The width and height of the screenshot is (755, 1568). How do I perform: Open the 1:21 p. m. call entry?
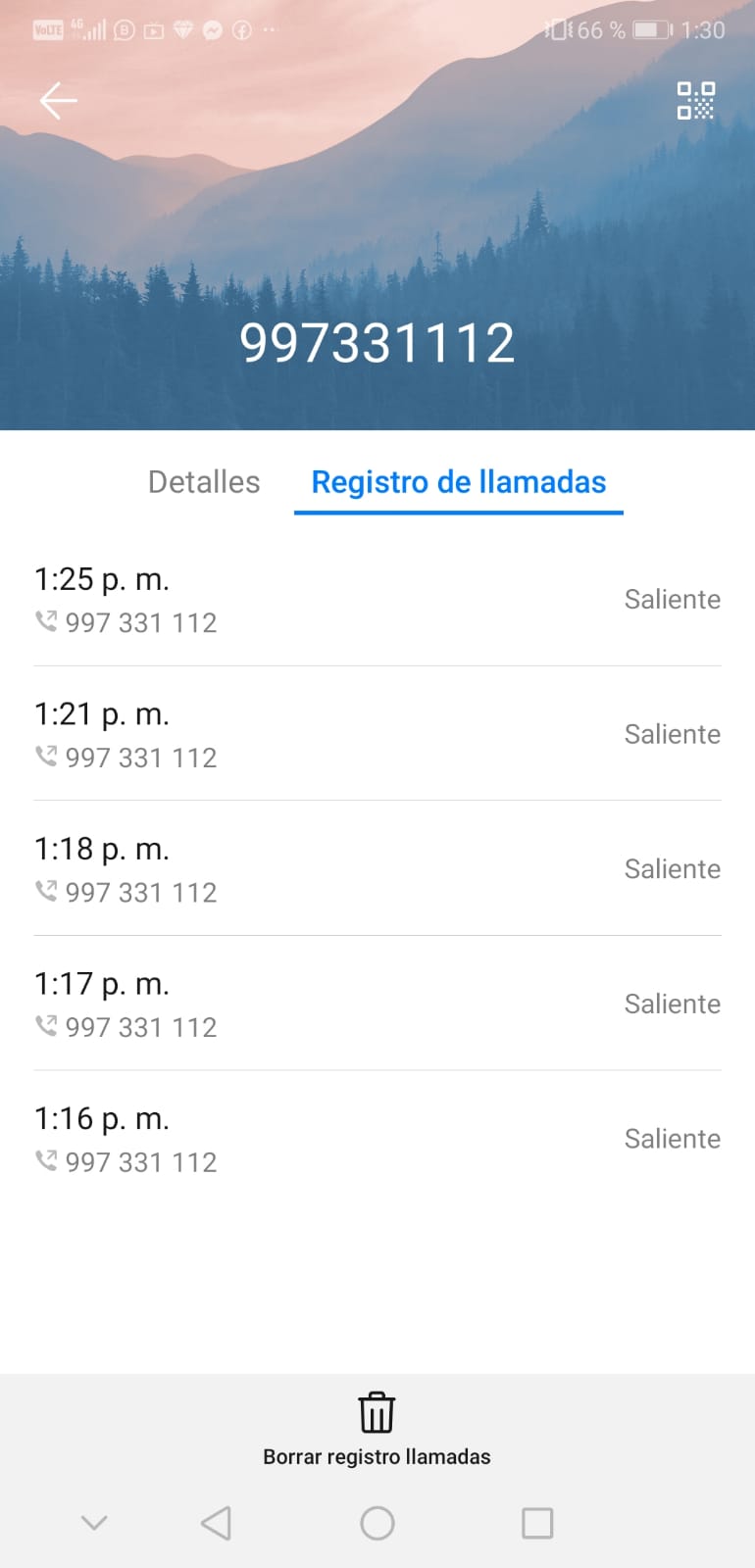click(x=377, y=734)
